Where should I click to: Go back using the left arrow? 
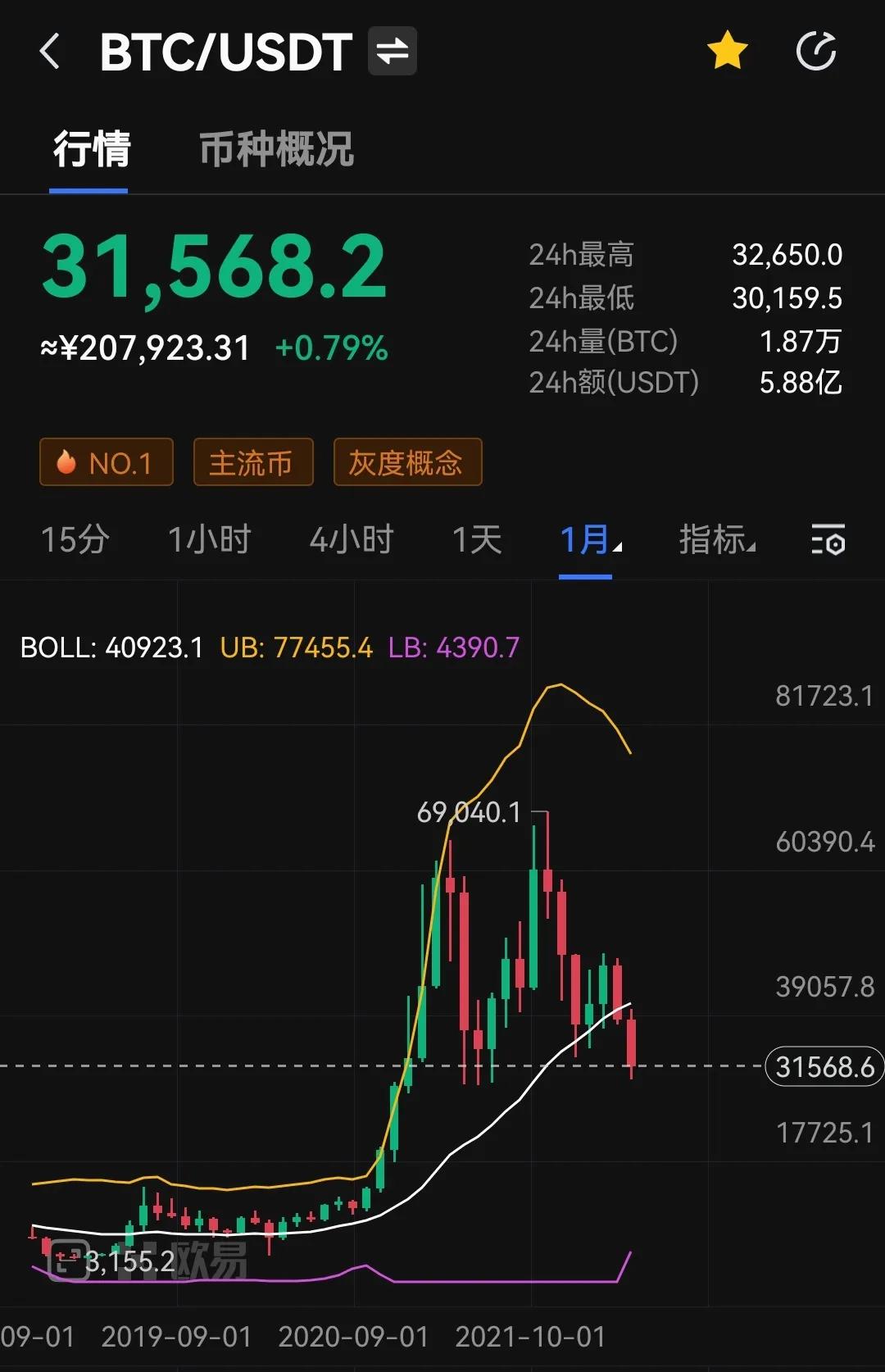pyautogui.click(x=49, y=51)
